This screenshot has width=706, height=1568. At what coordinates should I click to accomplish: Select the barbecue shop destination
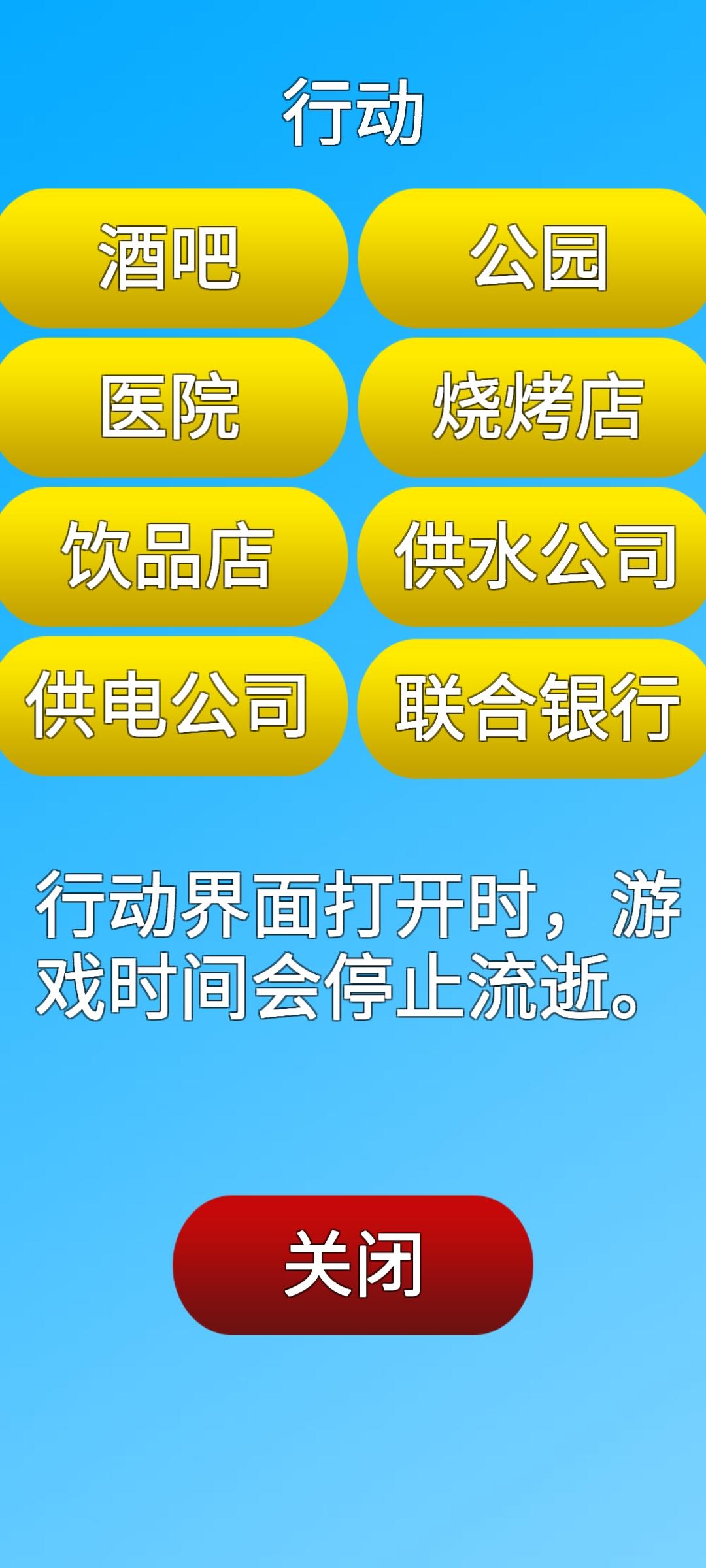[533, 408]
